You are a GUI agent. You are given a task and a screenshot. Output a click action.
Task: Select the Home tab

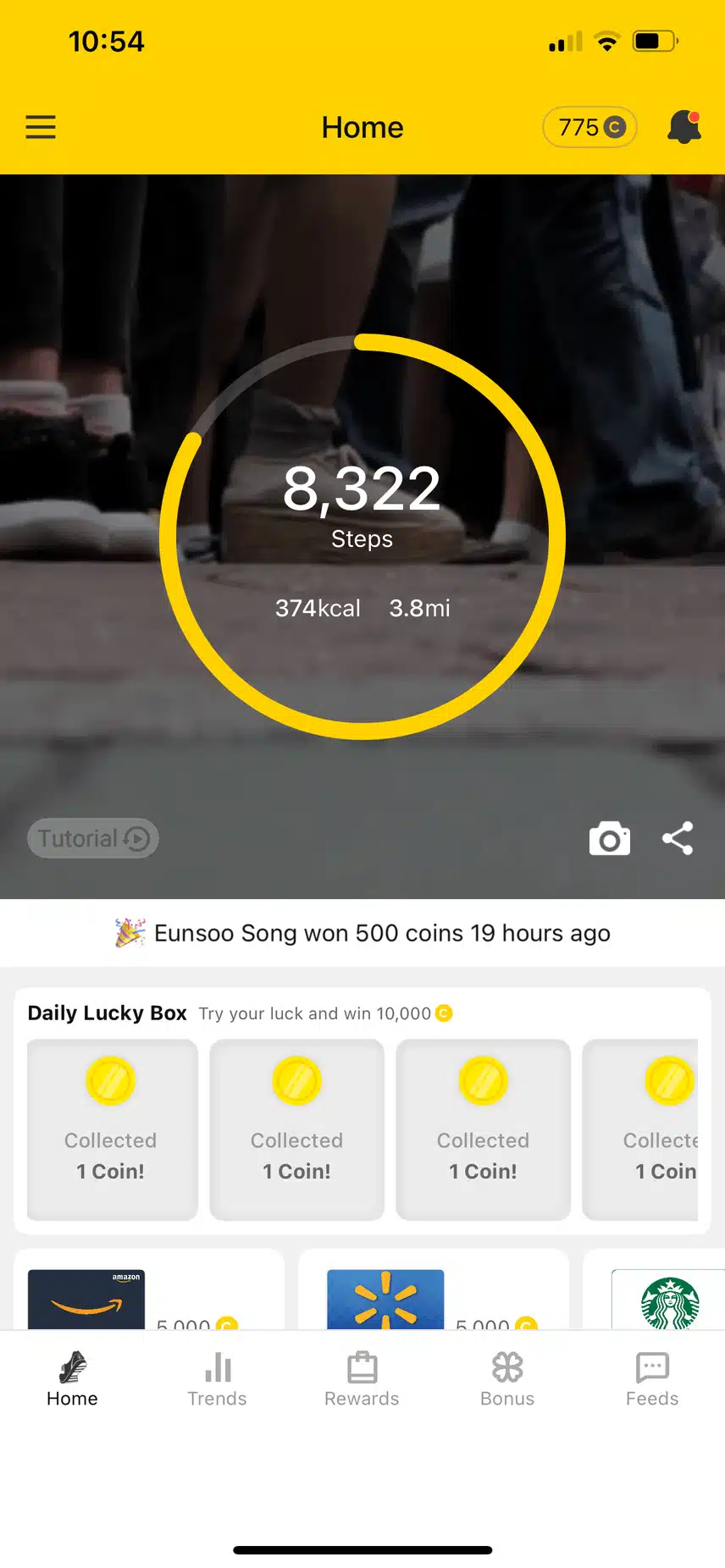pyautogui.click(x=72, y=1379)
